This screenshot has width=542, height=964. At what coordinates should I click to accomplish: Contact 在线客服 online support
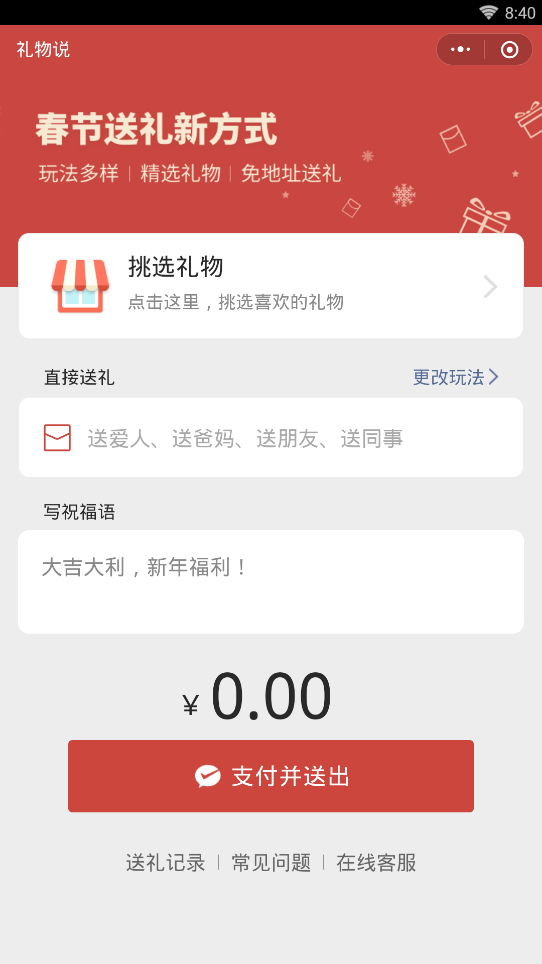(x=376, y=863)
